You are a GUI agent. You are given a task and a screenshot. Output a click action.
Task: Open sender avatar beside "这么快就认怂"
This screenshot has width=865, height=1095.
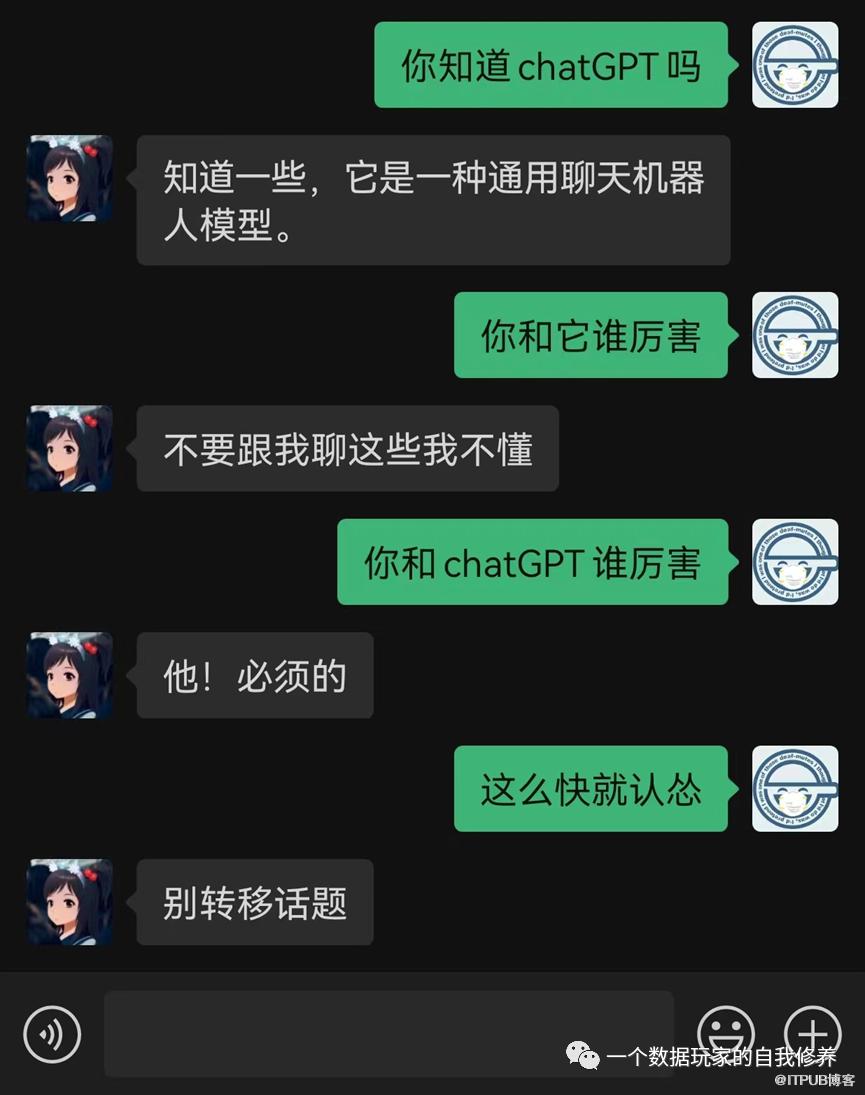795,789
